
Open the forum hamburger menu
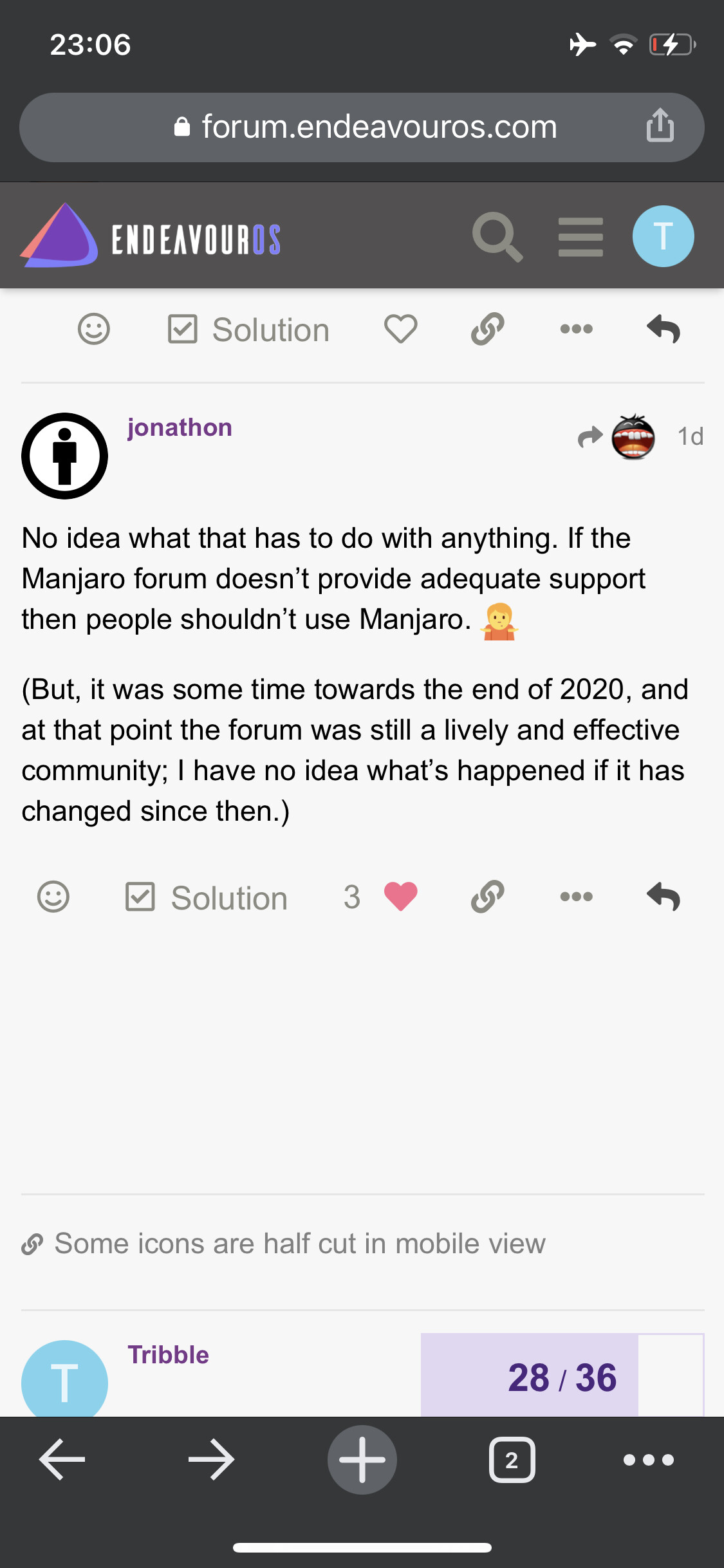tap(580, 236)
